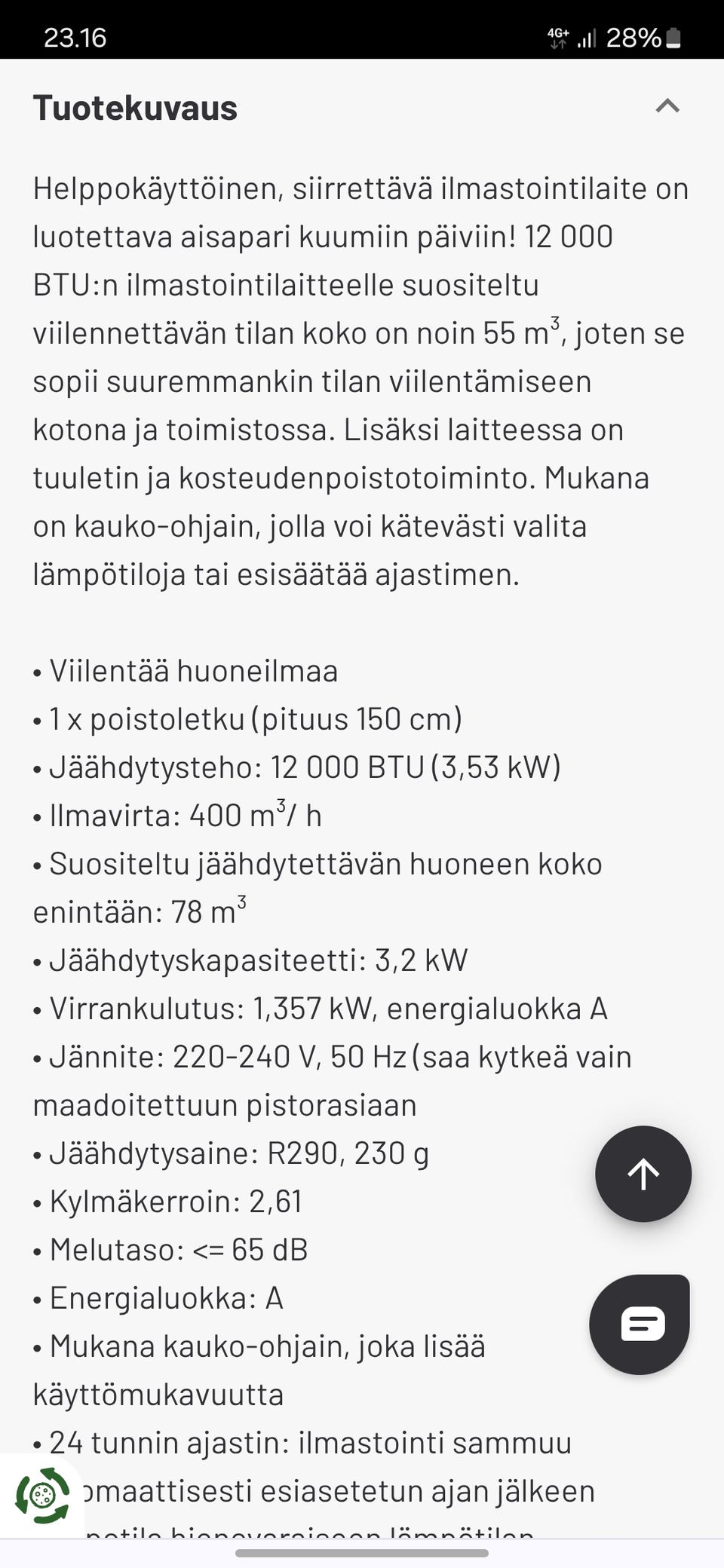Tap the arrow inside the round dark button
Image resolution: width=724 pixels, height=1568 pixels.
tap(642, 1174)
